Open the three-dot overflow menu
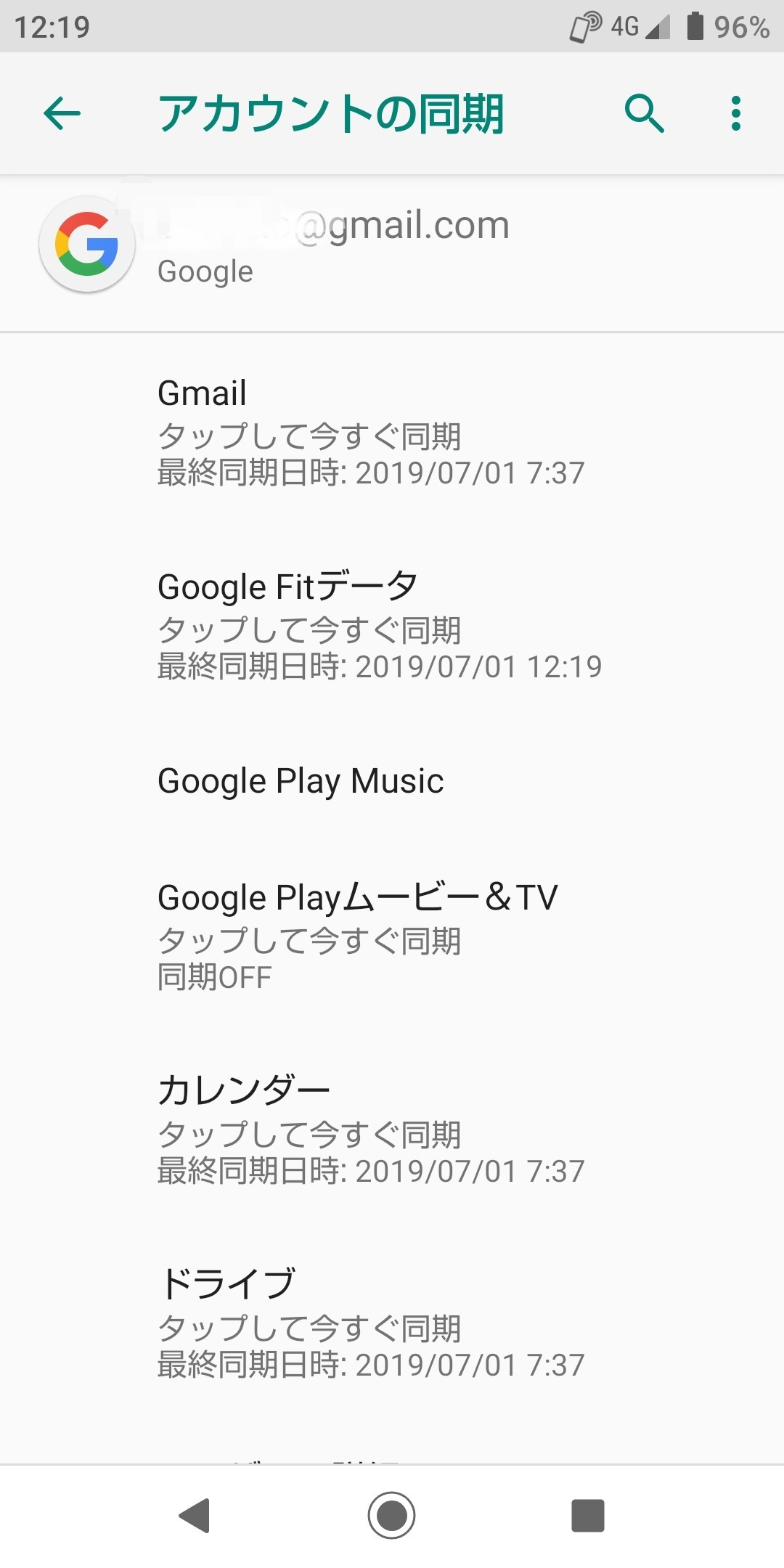Viewport: 784px width, 1568px height. (x=735, y=113)
